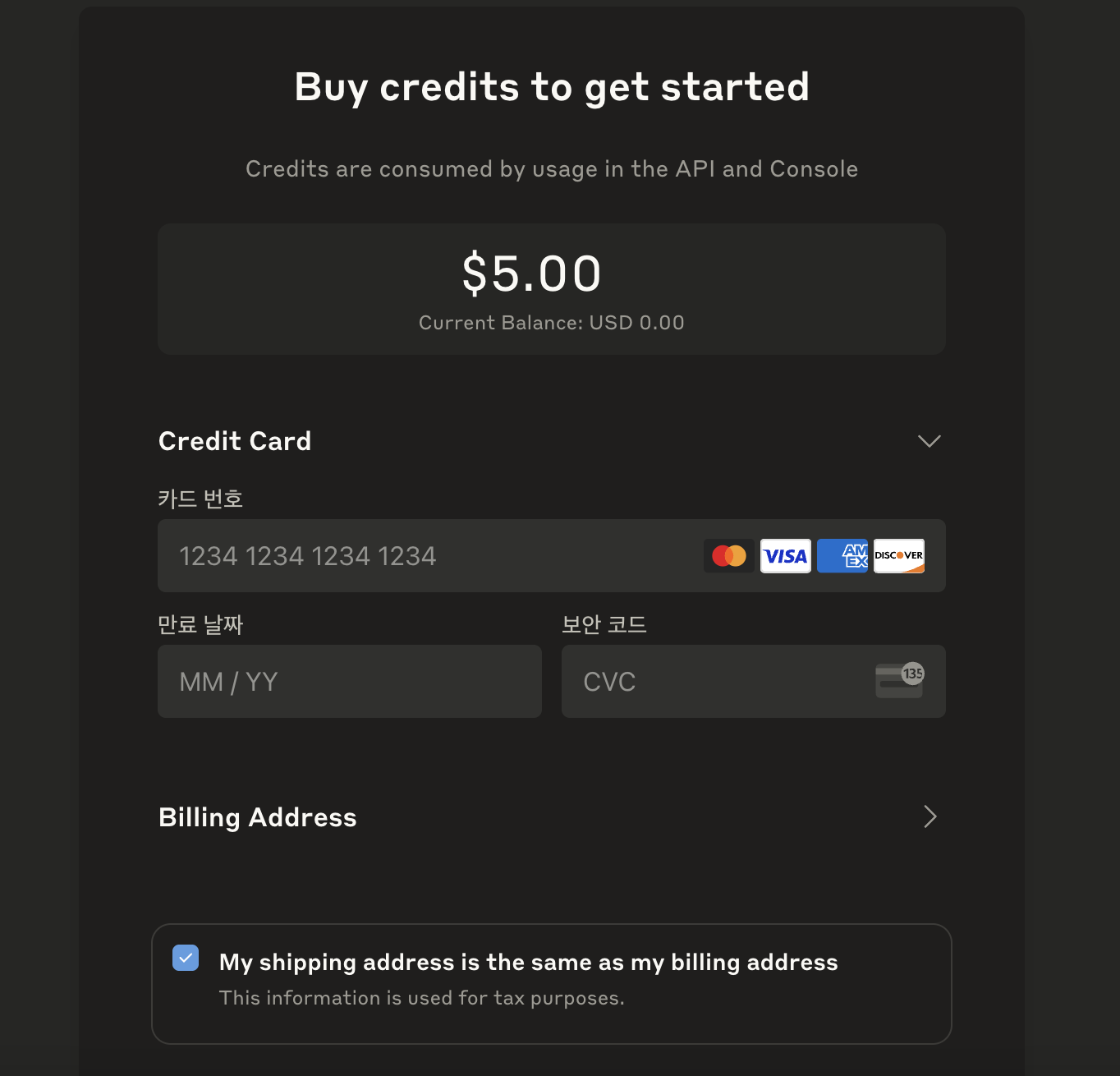Focus the card number field
The width and height of the screenshot is (1120, 1076).
pos(427,556)
